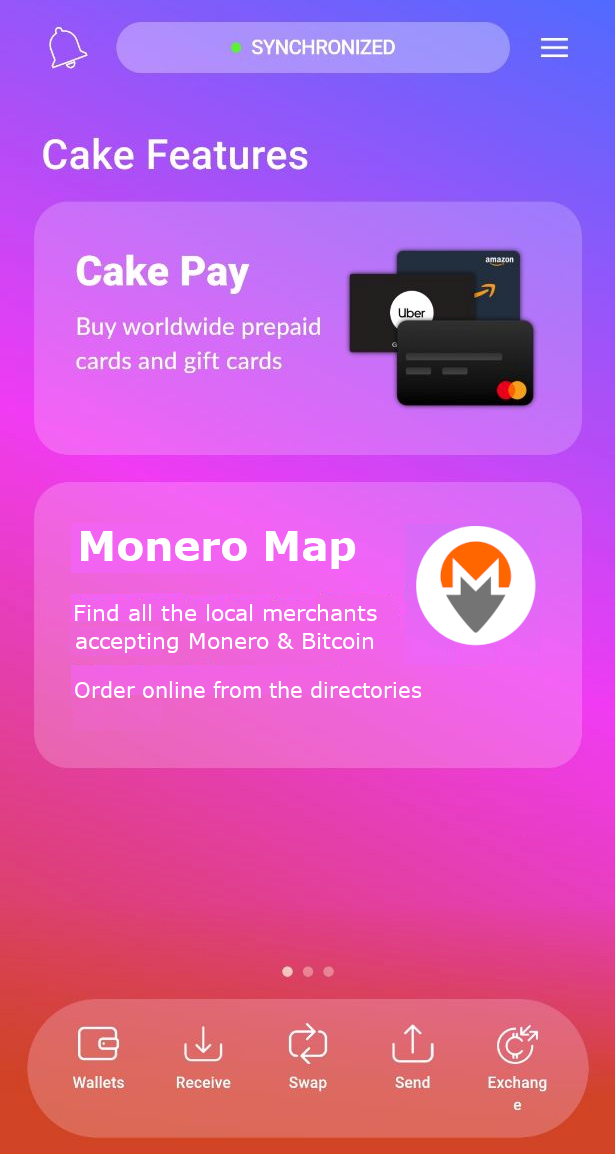Select Receive in the bottom bar
This screenshot has width=615, height=1154.
click(x=203, y=1058)
